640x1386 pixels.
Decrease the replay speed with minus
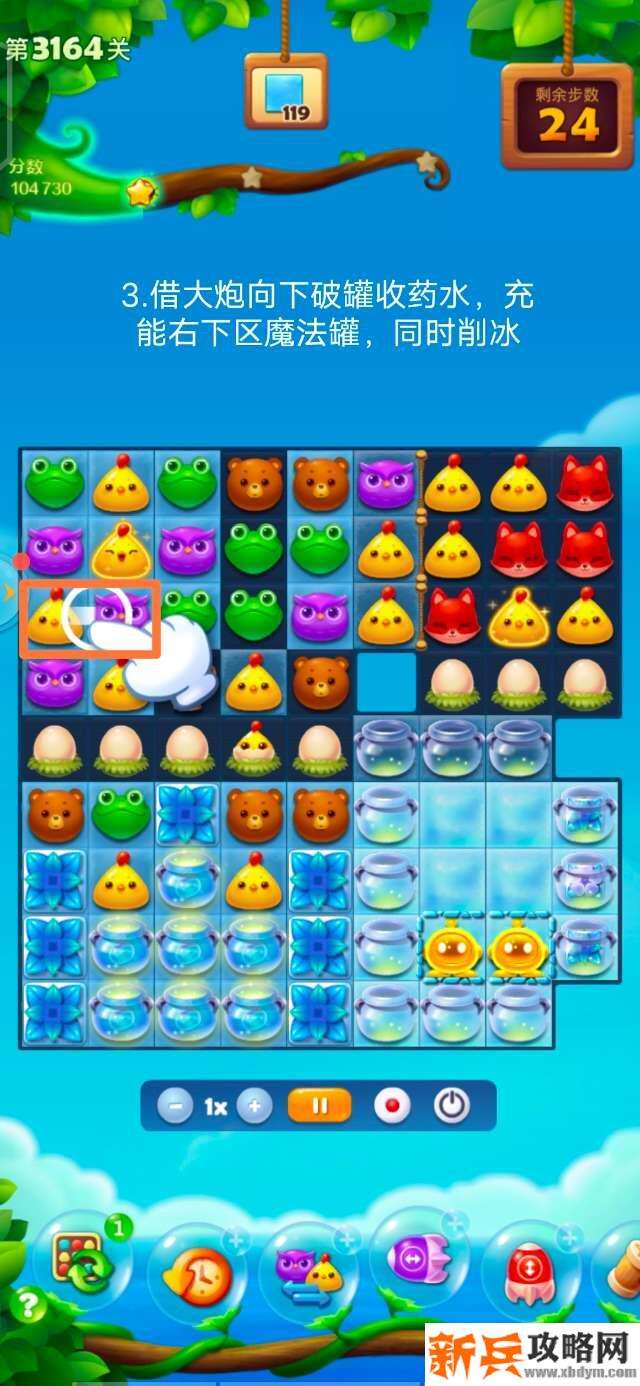pos(175,1106)
